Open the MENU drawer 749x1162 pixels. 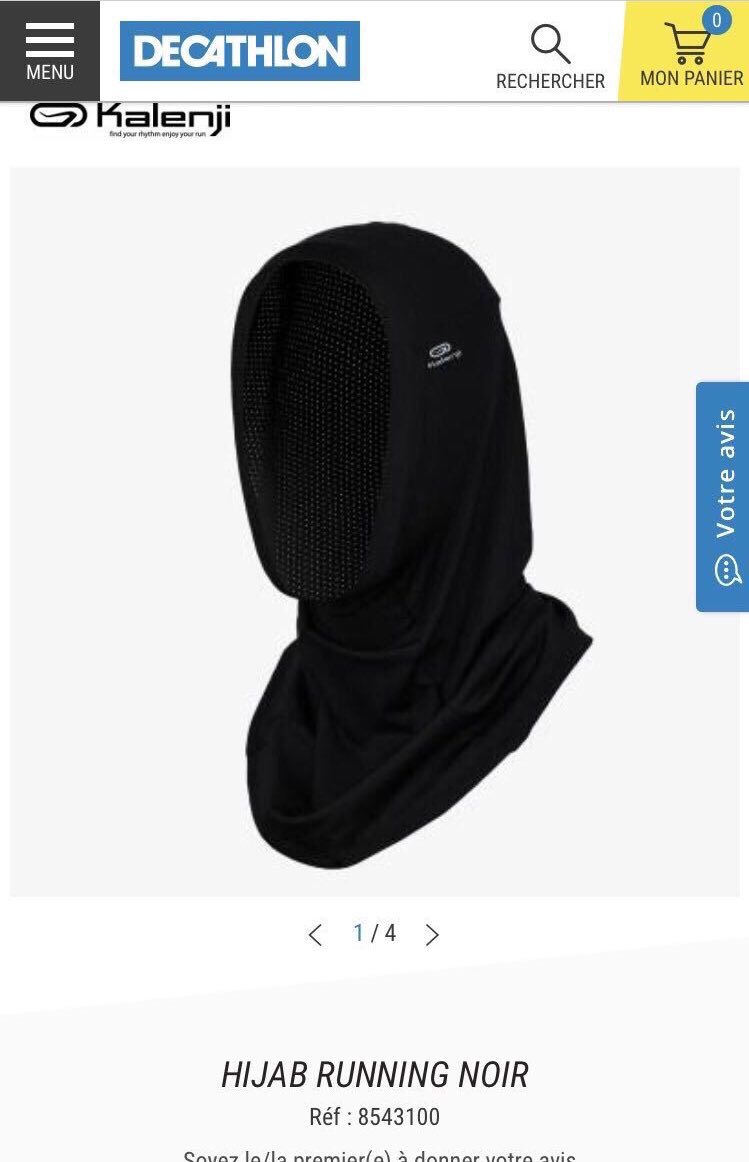pyautogui.click(x=49, y=51)
